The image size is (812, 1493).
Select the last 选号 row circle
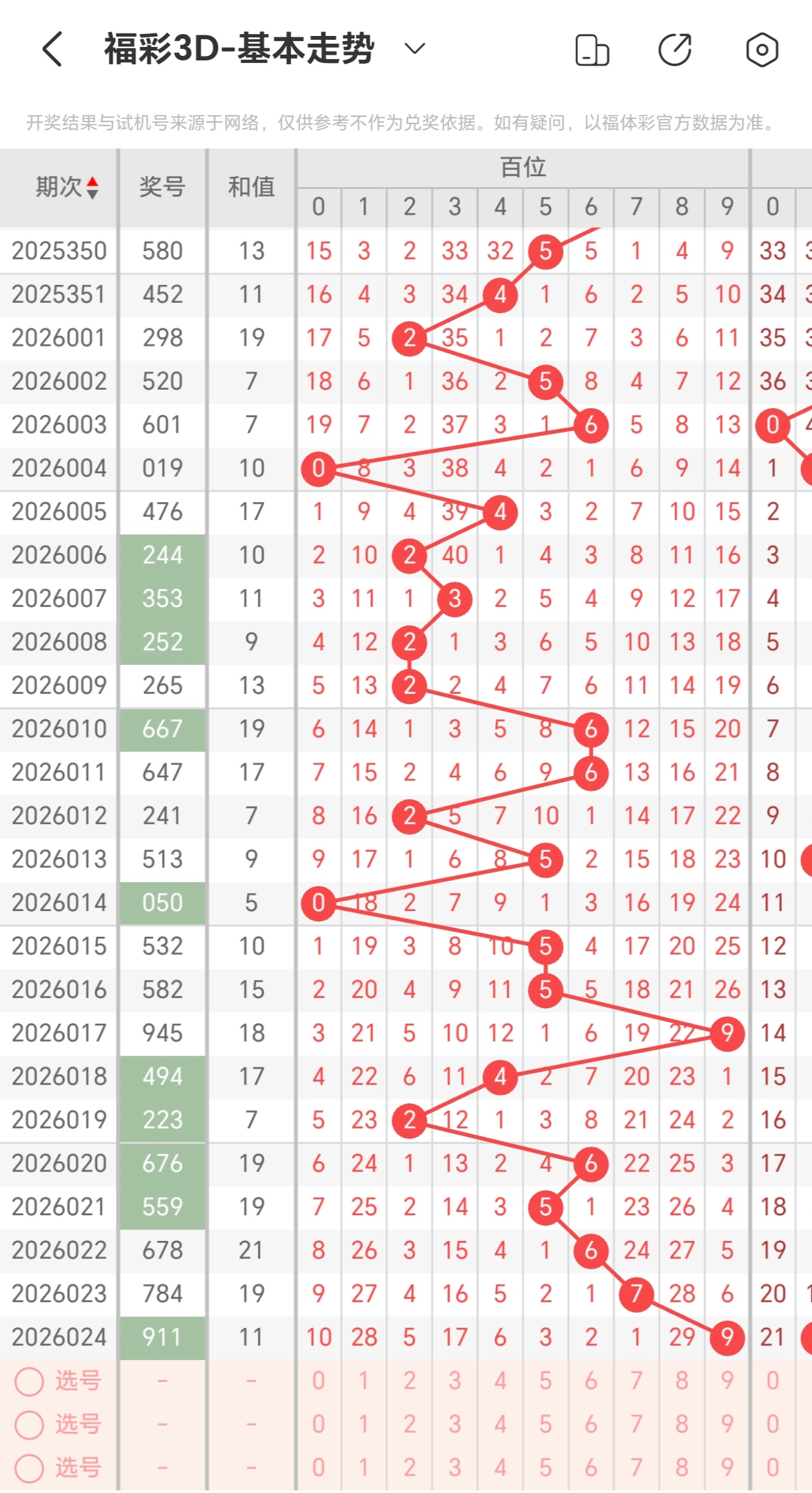coord(29,1468)
